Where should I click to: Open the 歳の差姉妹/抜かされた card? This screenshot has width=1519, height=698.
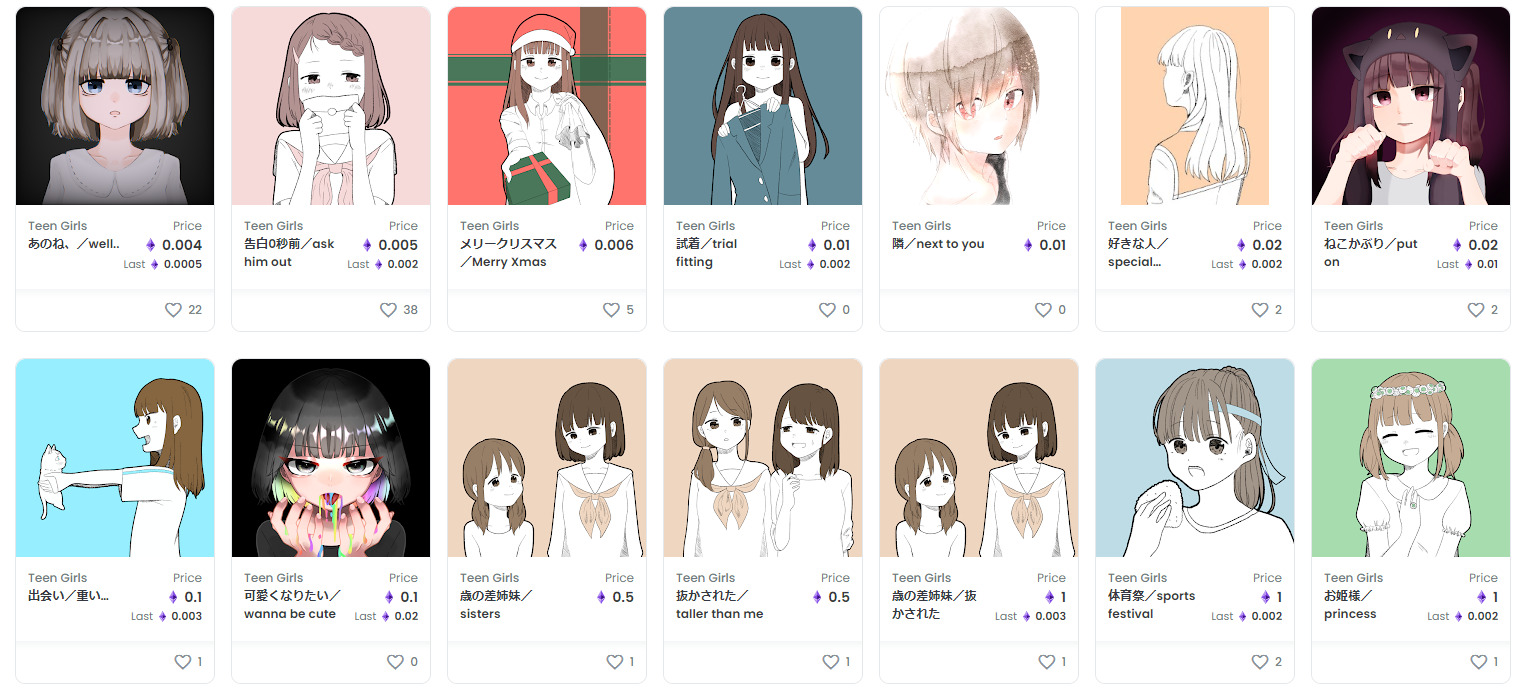click(x=979, y=458)
